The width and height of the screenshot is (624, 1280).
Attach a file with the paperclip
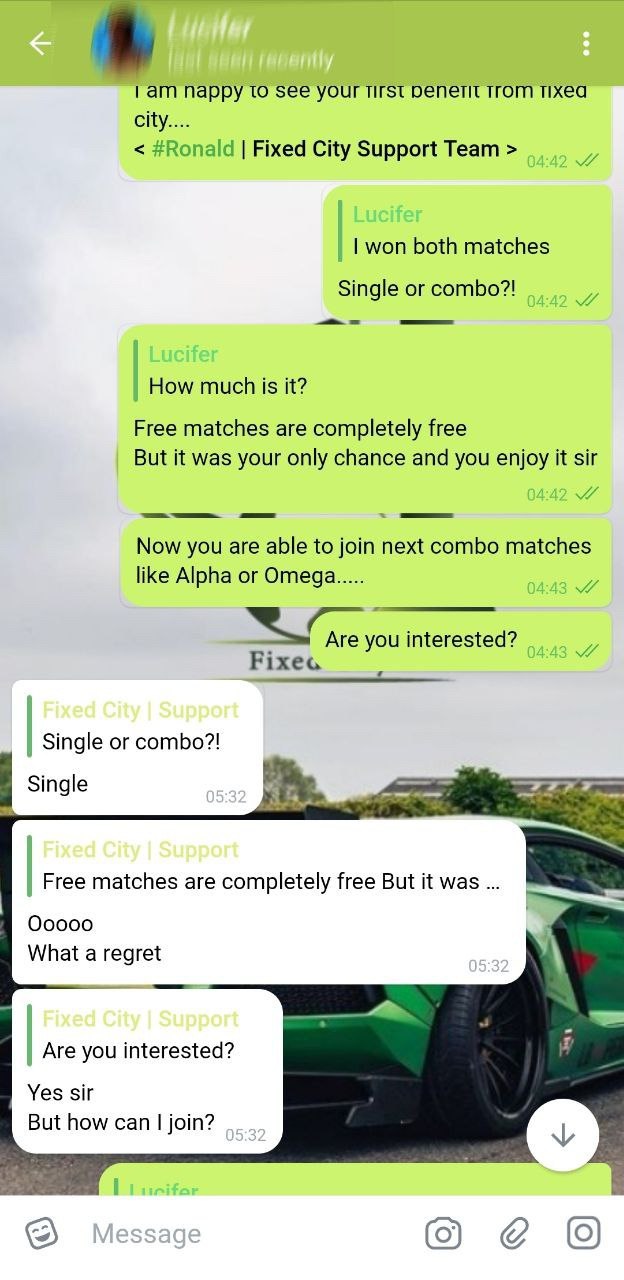(x=513, y=1233)
